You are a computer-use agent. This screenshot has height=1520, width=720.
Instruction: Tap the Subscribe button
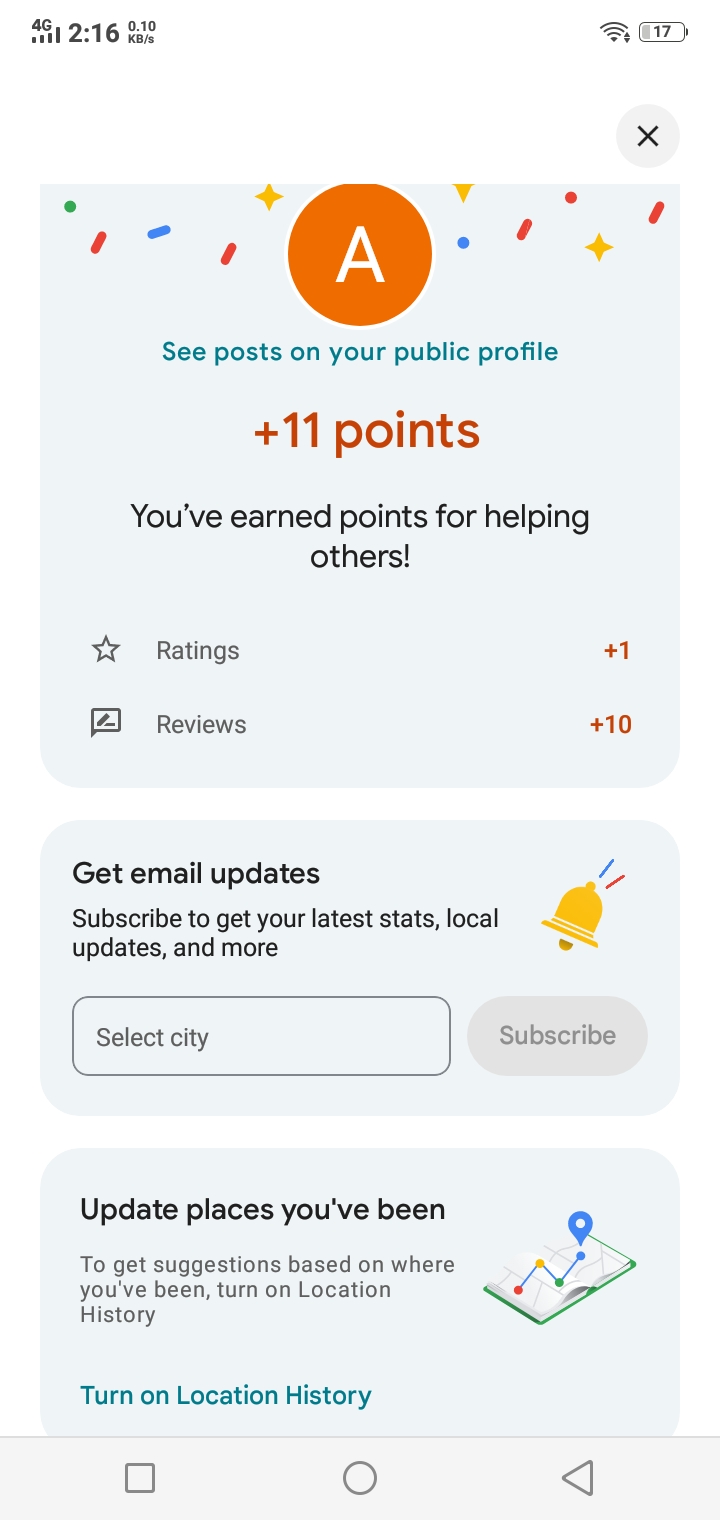pyautogui.click(x=557, y=1036)
